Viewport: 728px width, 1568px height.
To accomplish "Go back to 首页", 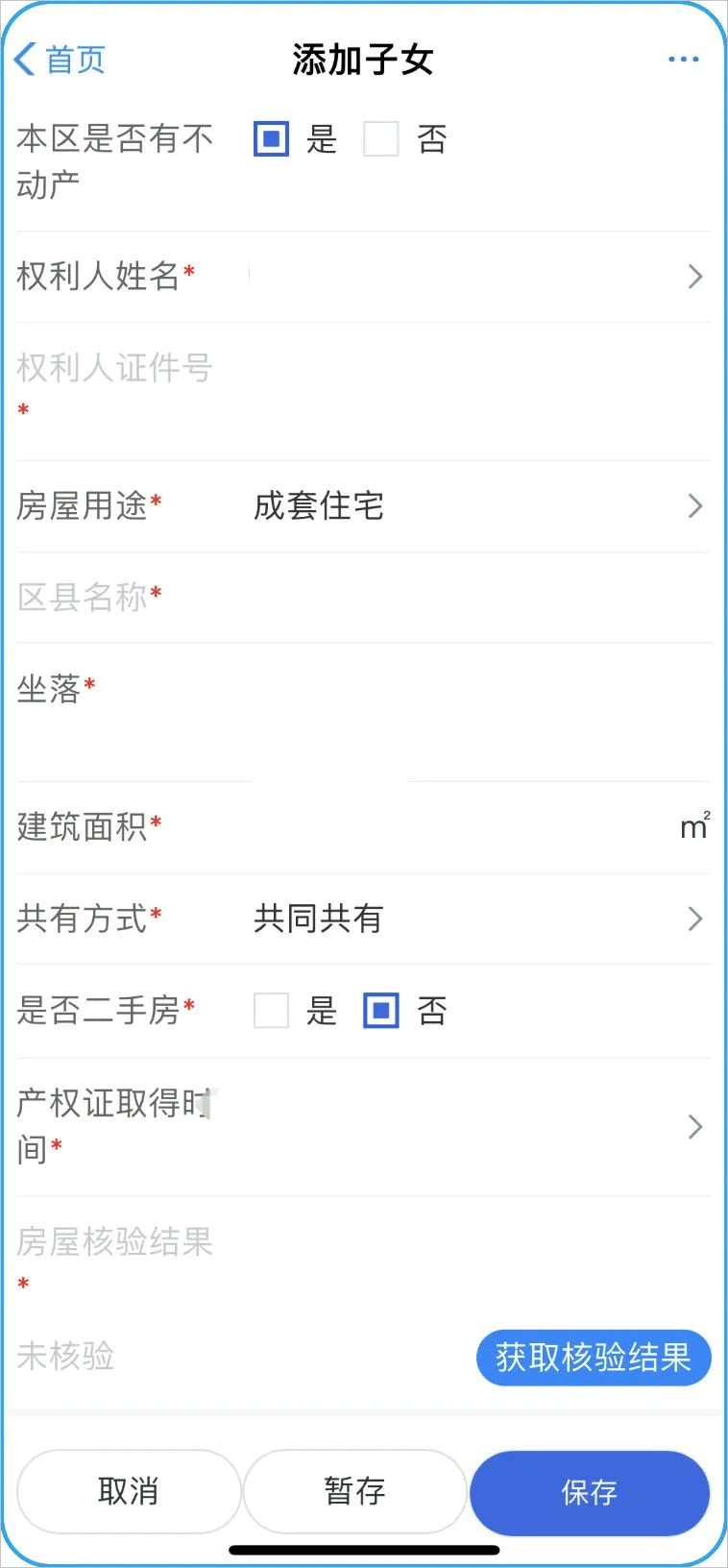I will 60,60.
